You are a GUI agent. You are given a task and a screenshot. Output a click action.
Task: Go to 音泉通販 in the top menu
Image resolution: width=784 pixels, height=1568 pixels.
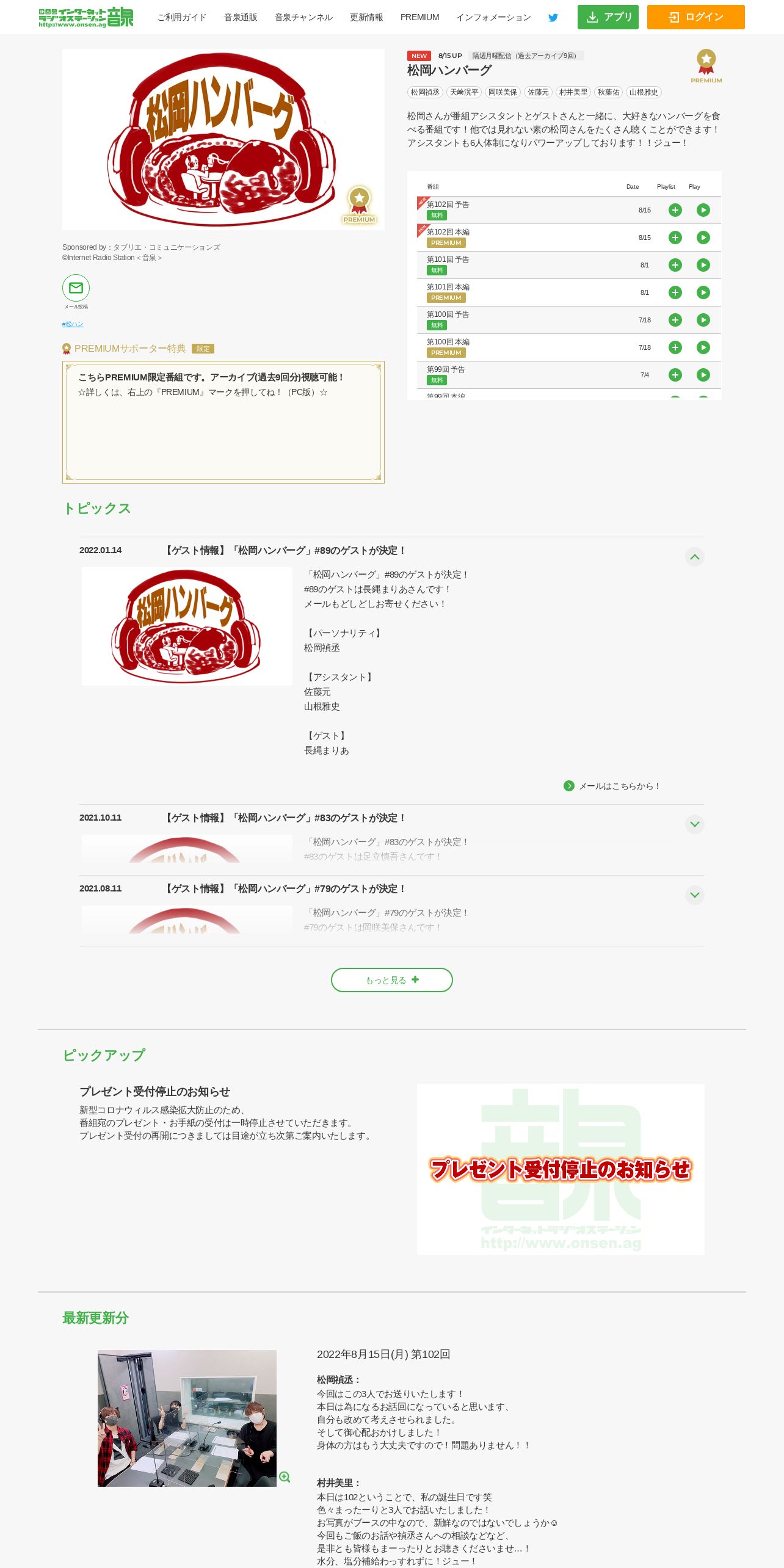pos(241,17)
